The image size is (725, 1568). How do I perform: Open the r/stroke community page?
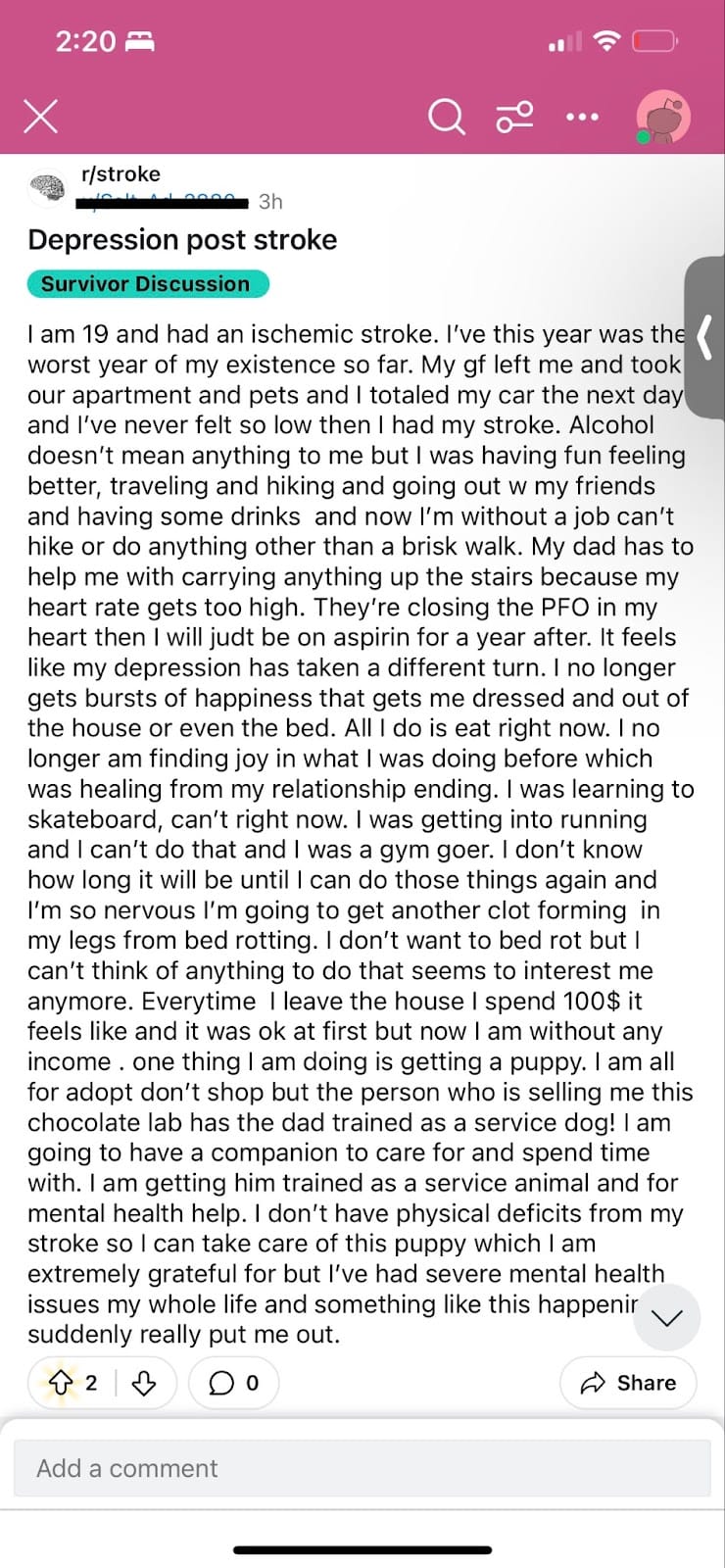(121, 174)
